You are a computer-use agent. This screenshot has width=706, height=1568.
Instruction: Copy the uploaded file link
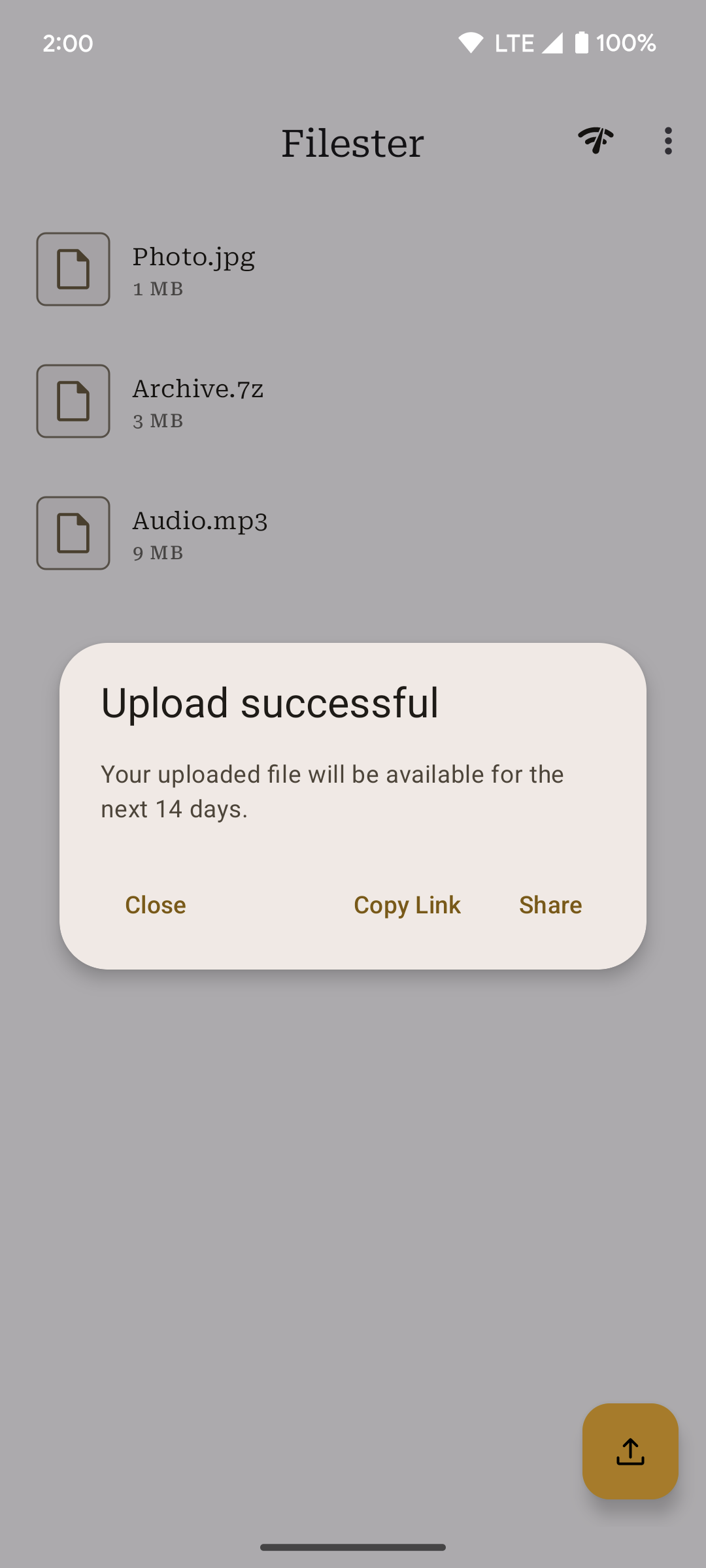407,905
